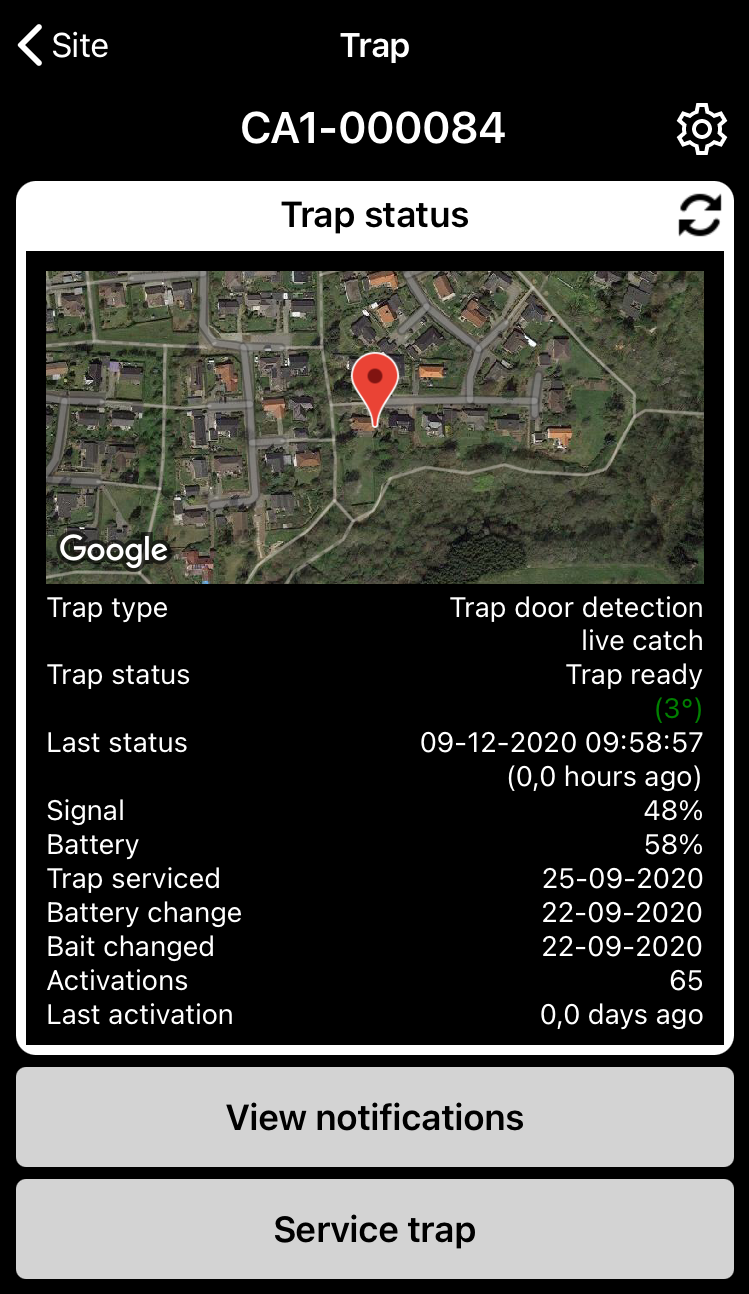Tap the Service trap button
The width and height of the screenshot is (749, 1294).
pyautogui.click(x=375, y=1229)
